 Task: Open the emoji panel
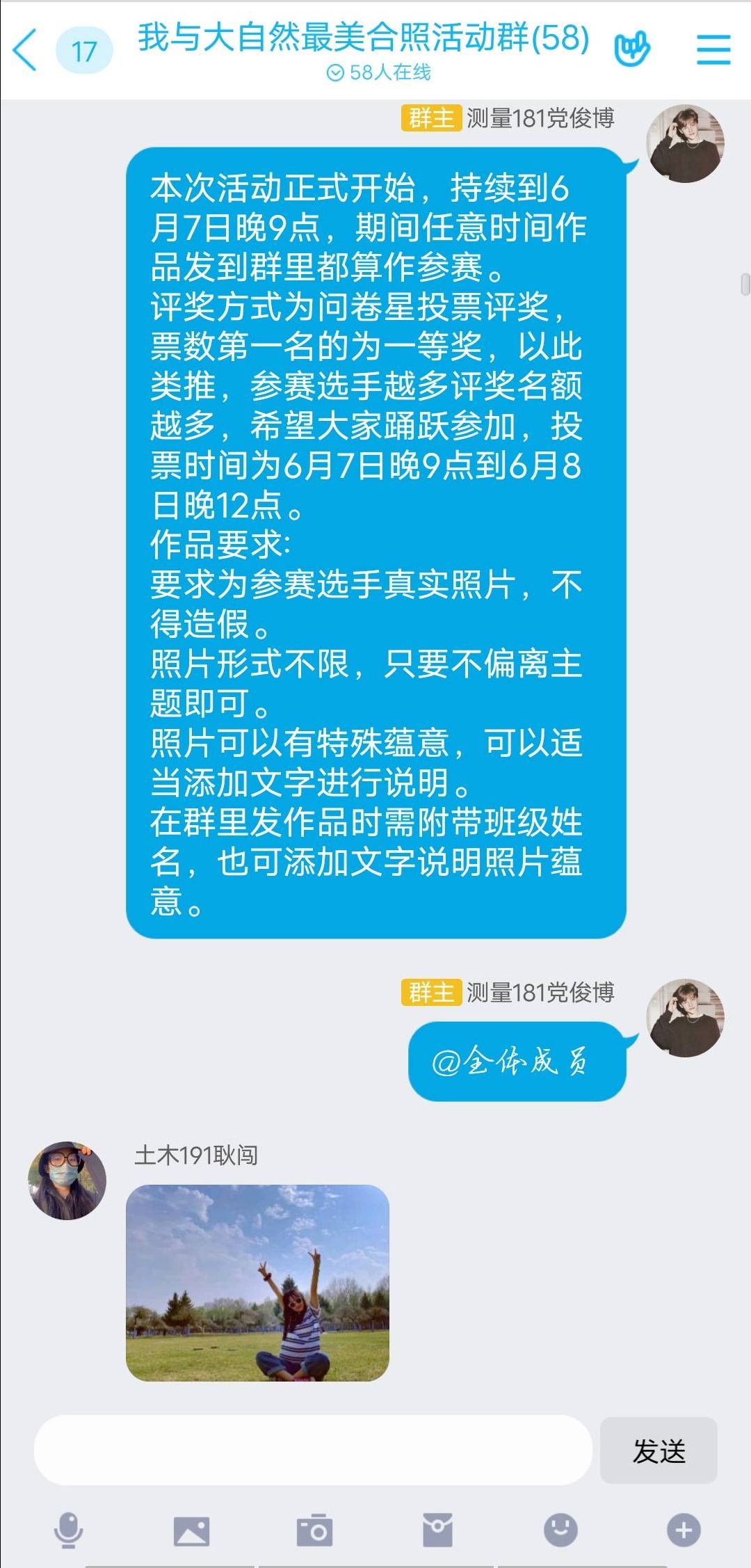[x=560, y=1530]
